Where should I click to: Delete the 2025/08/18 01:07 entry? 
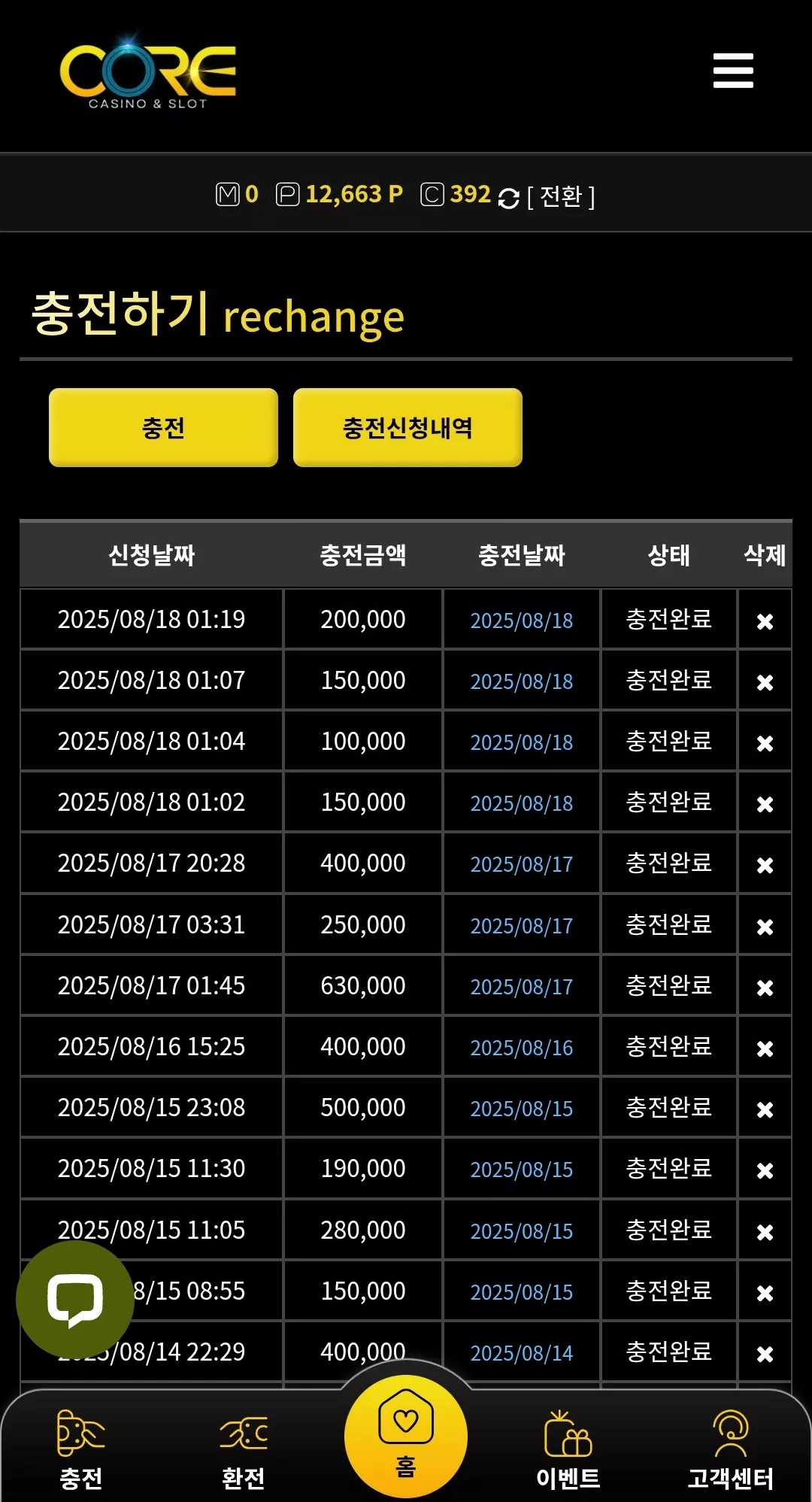point(765,682)
